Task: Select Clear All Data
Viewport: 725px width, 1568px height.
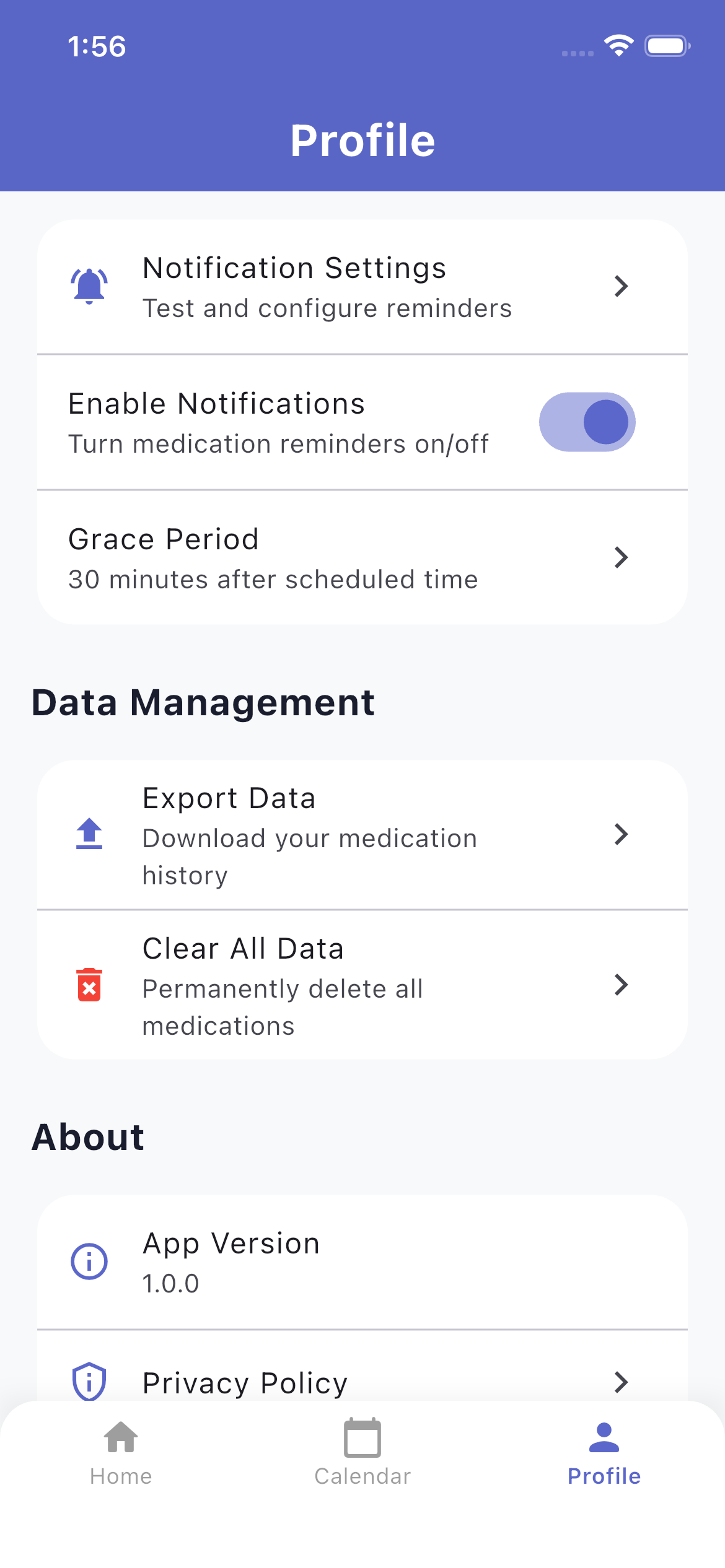Action: pos(362,985)
